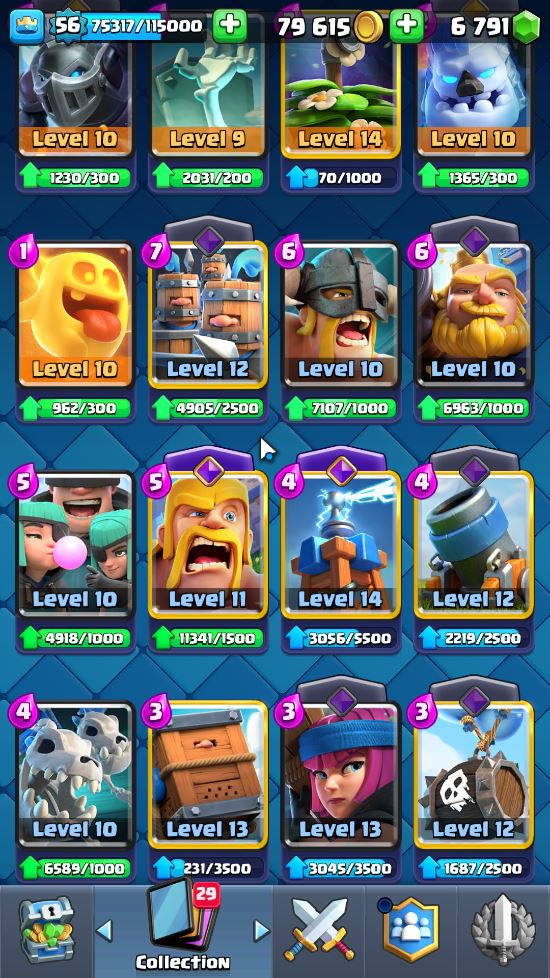Tap the green plus next to experience bar

pyautogui.click(x=229, y=26)
